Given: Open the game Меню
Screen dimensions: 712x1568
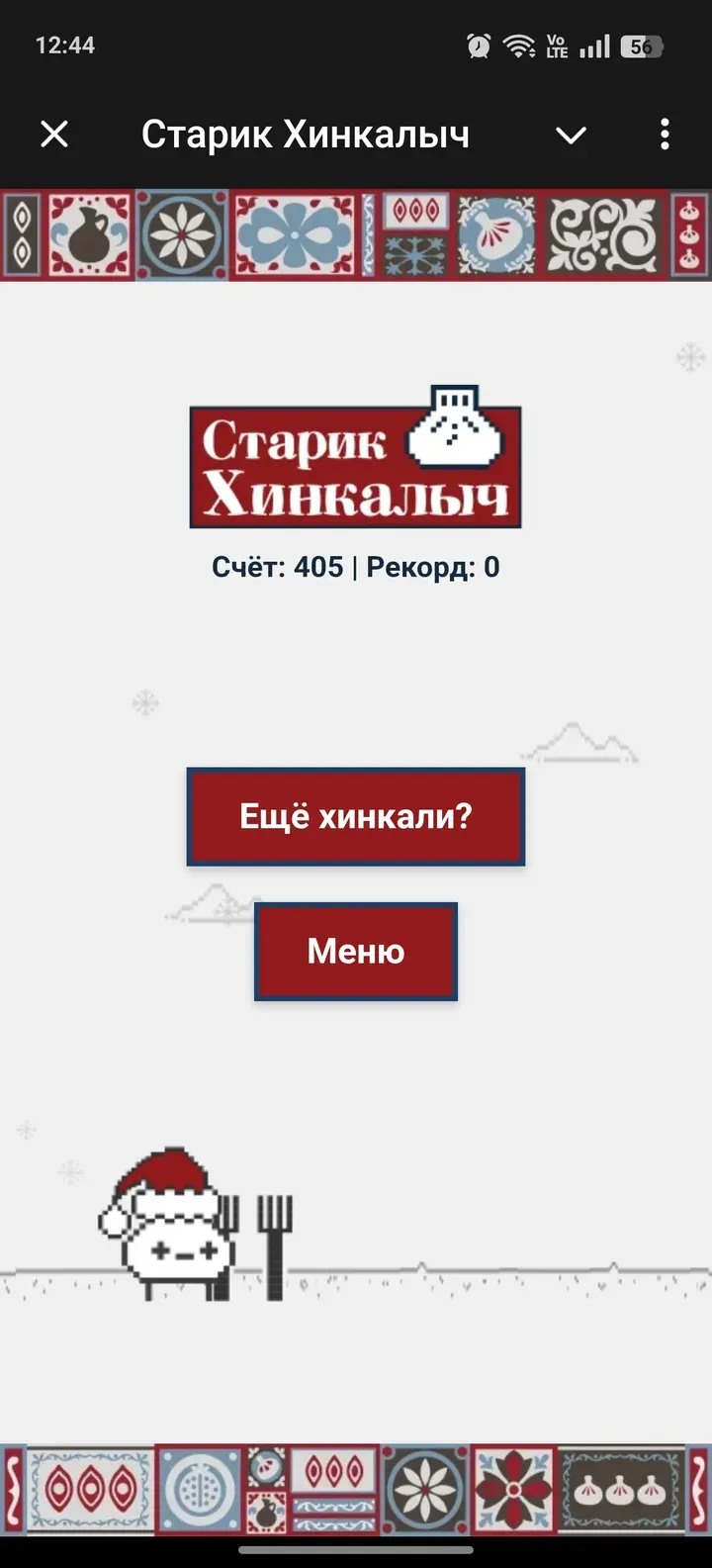Looking at the screenshot, I should click(x=356, y=951).
